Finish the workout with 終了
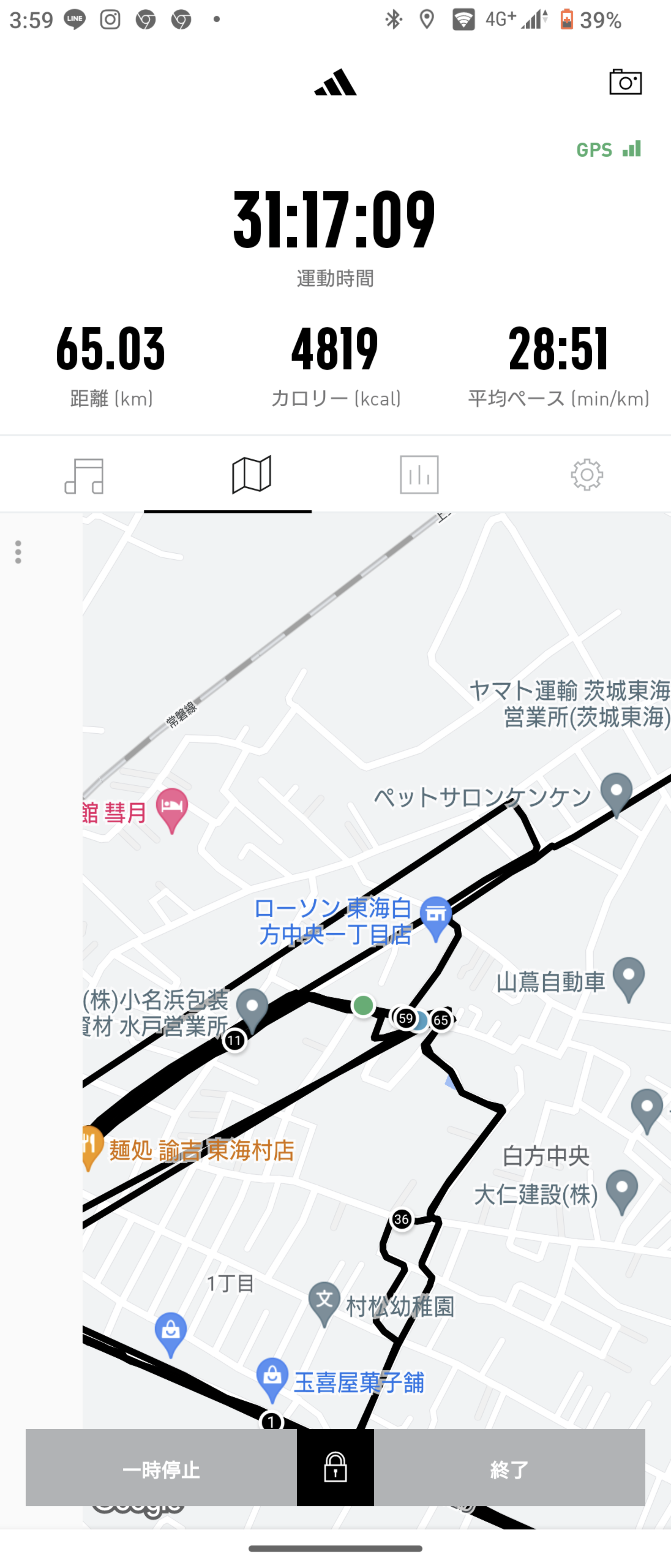Viewport: 671px width, 1568px height. pos(509,1470)
